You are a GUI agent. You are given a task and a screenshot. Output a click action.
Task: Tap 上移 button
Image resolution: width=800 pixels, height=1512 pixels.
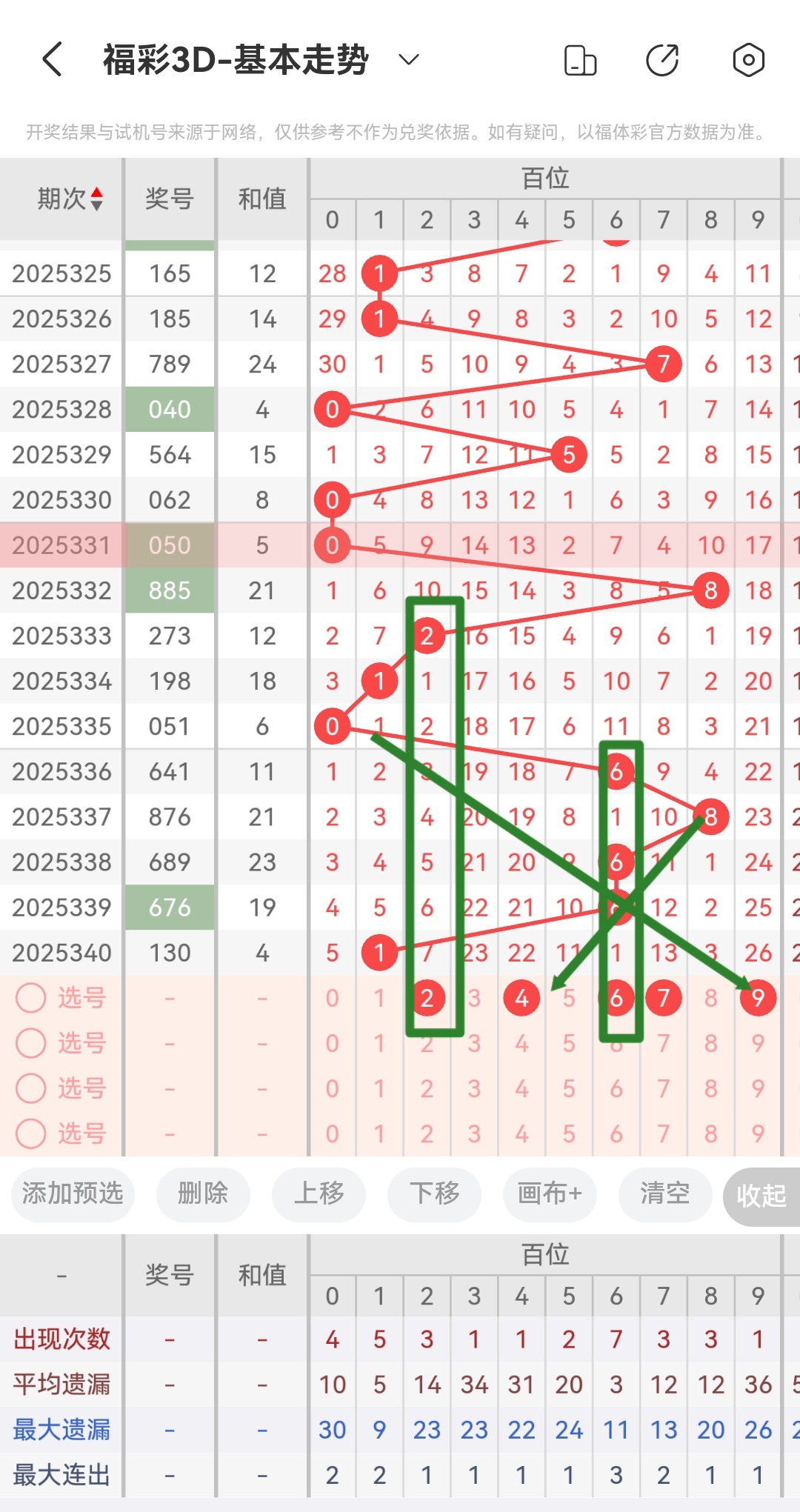[x=319, y=1193]
